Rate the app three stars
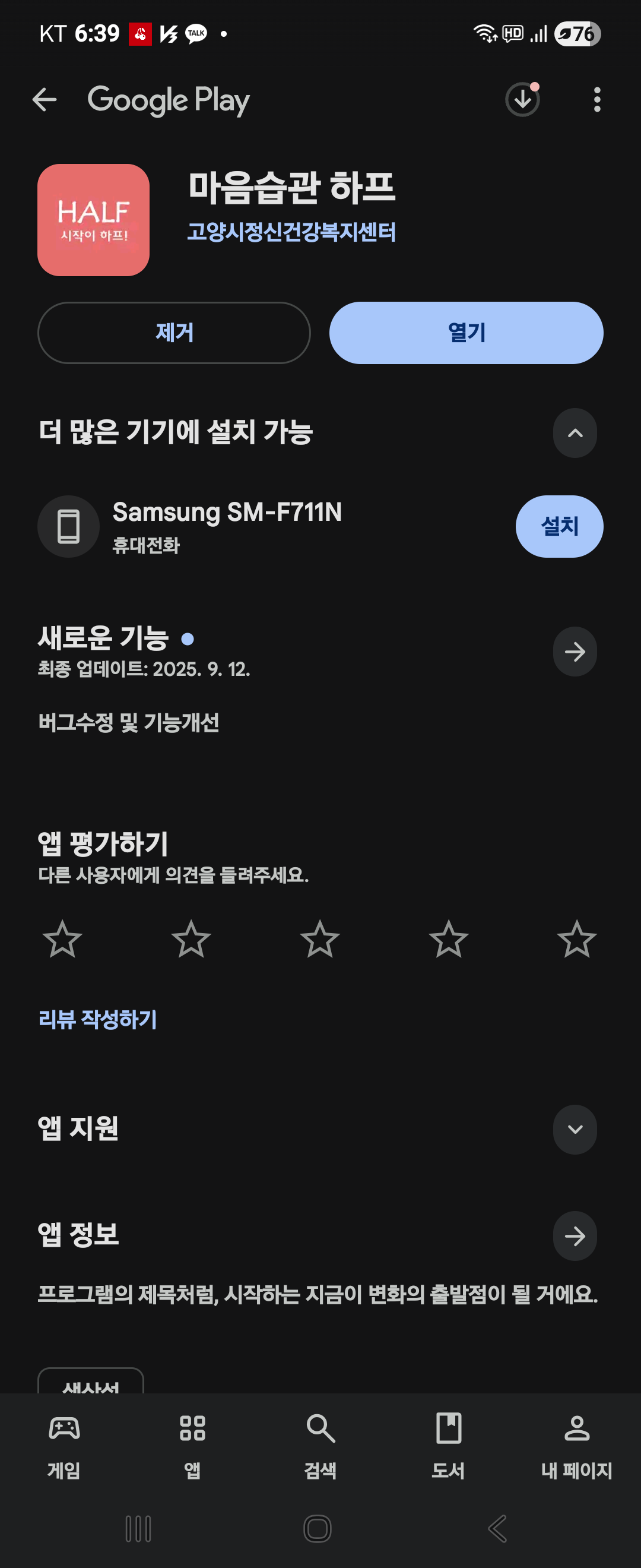 pos(320,939)
